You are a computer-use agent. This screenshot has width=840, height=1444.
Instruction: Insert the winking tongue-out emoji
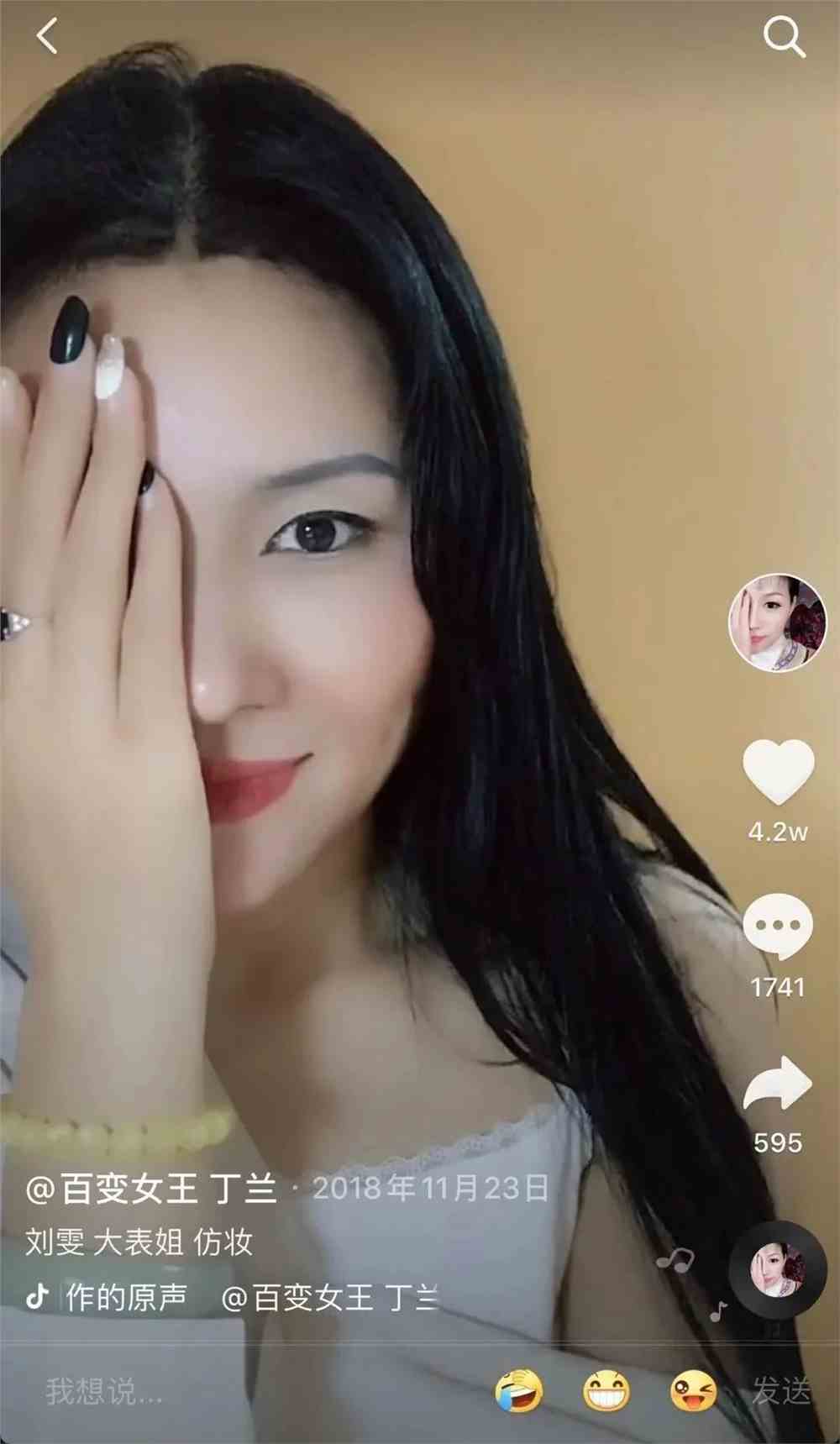pos(694,1392)
